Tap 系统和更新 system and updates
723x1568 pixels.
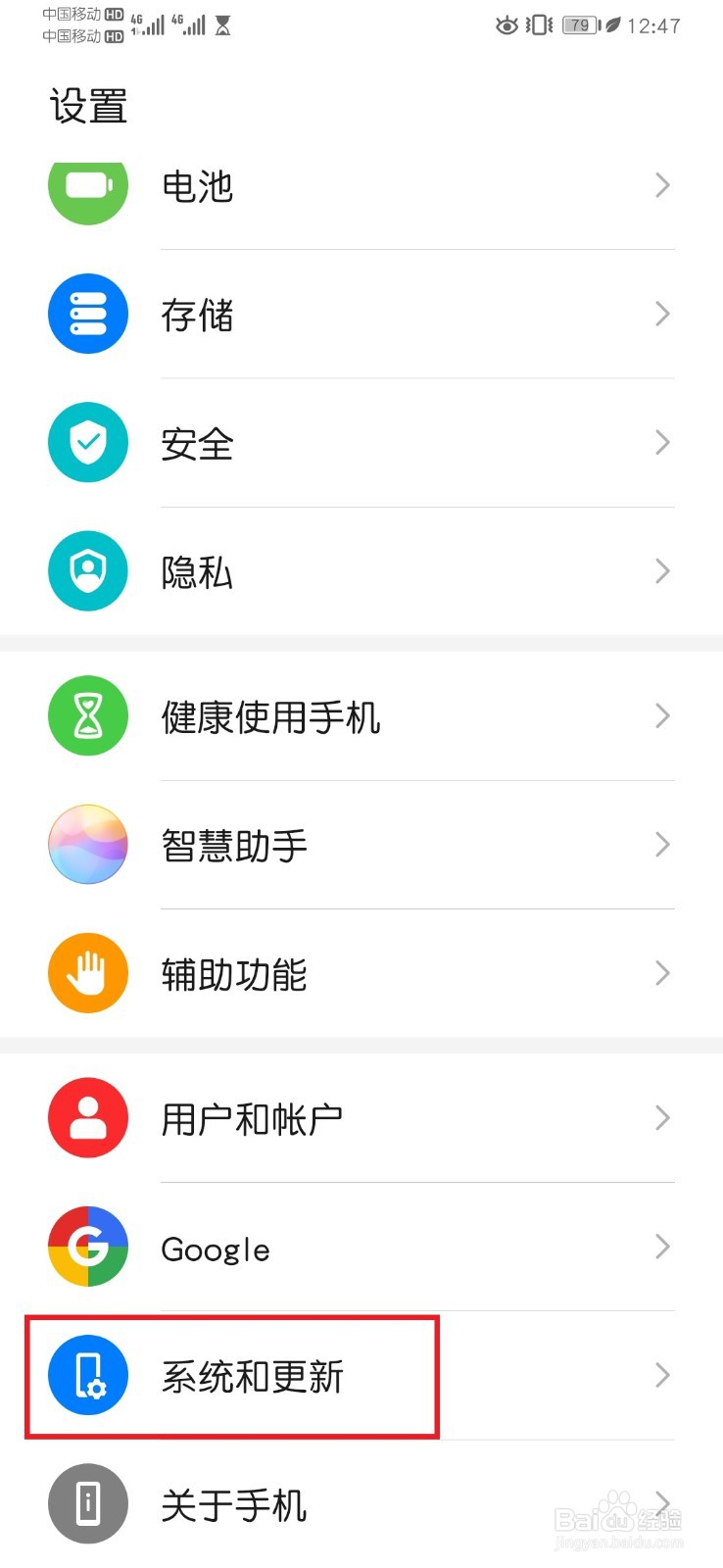pyautogui.click(x=361, y=1376)
